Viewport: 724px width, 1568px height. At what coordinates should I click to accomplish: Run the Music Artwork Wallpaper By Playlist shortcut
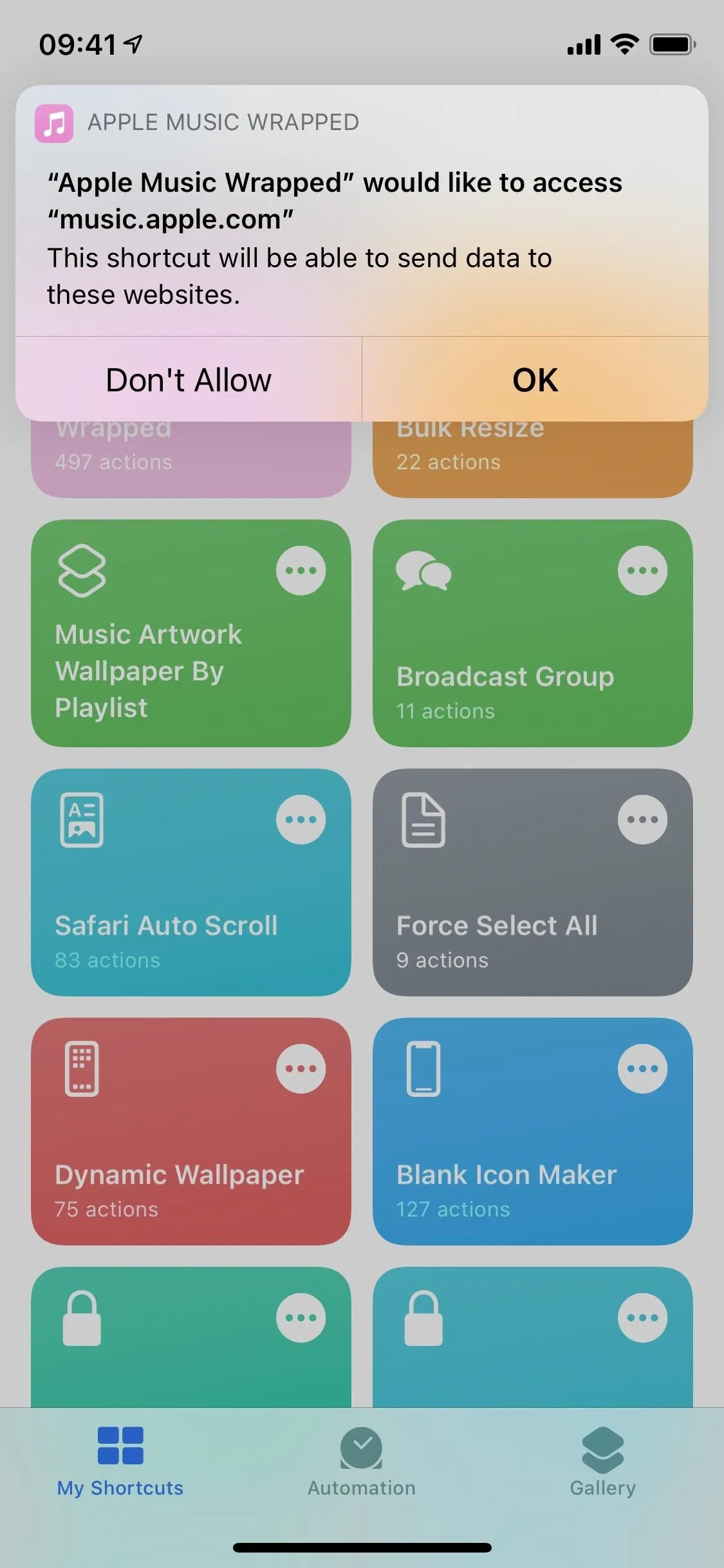tap(191, 633)
